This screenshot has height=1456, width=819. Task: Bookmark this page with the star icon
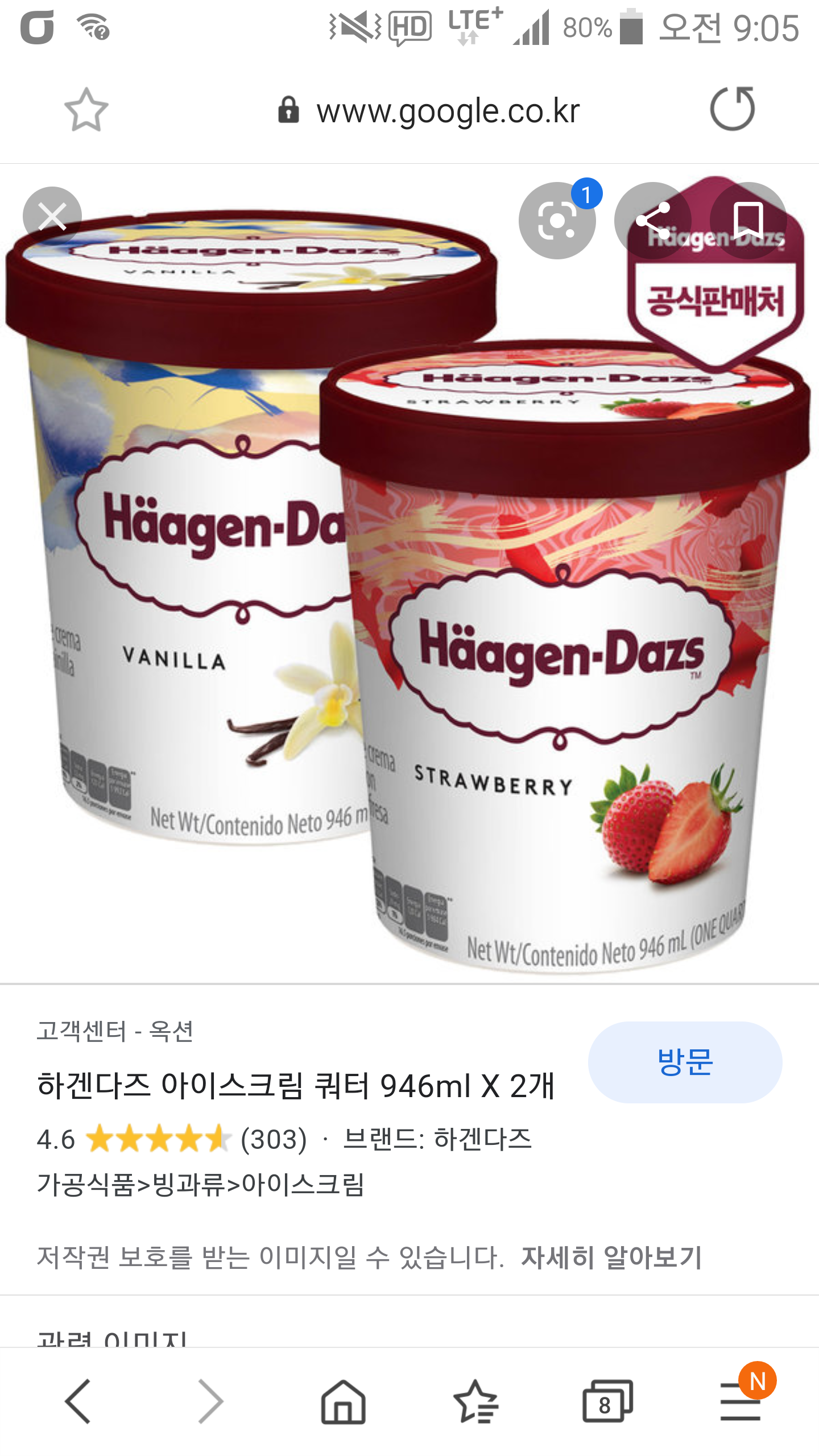[86, 110]
